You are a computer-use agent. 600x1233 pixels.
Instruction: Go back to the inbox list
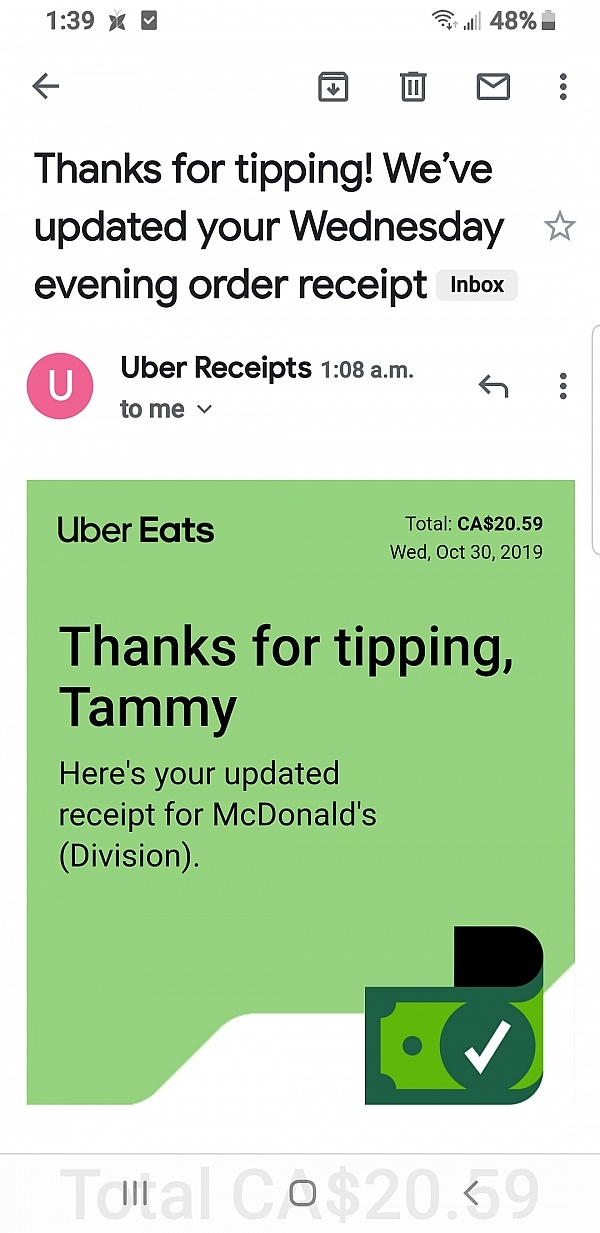tap(46, 87)
